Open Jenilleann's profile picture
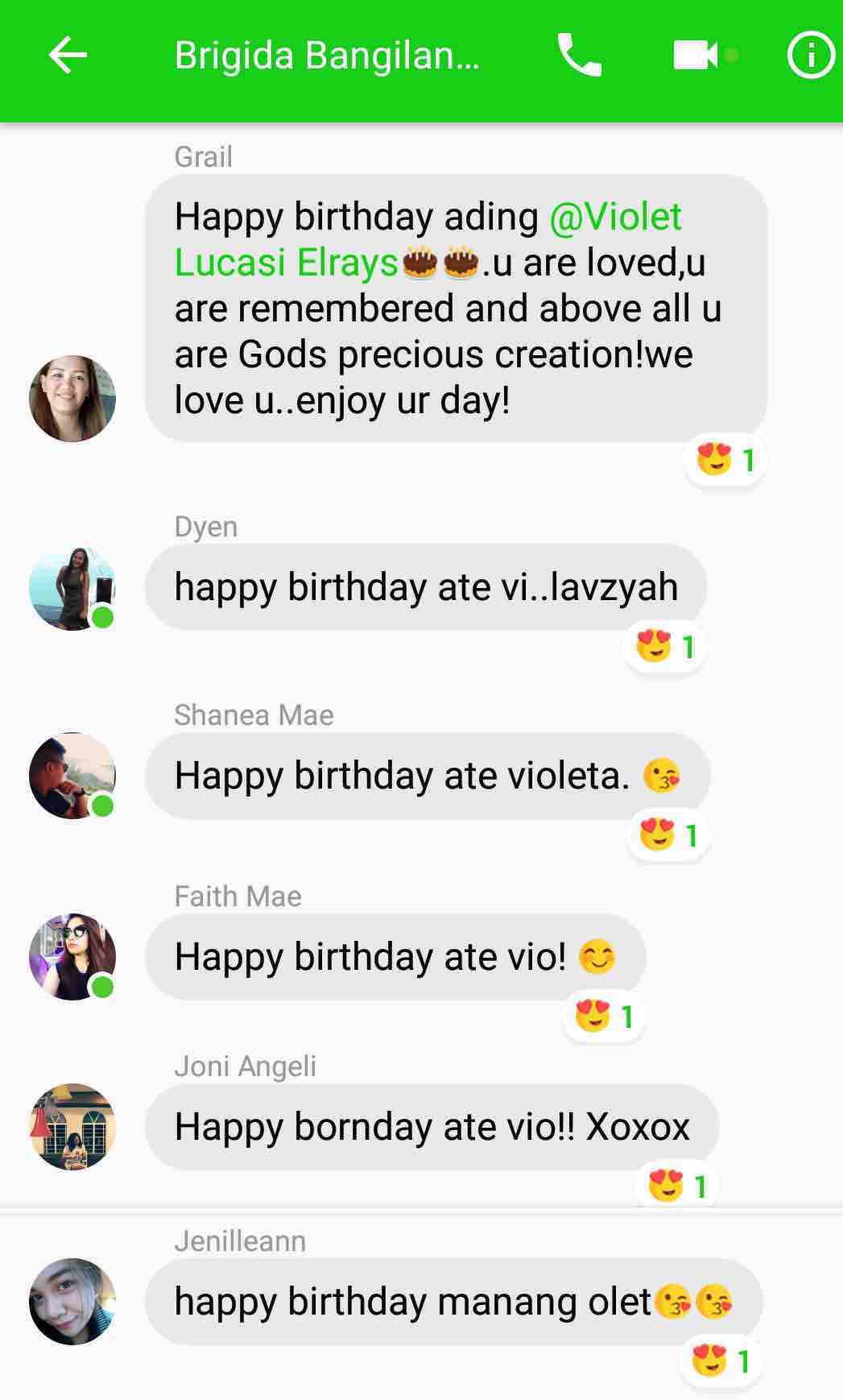 point(72,1302)
